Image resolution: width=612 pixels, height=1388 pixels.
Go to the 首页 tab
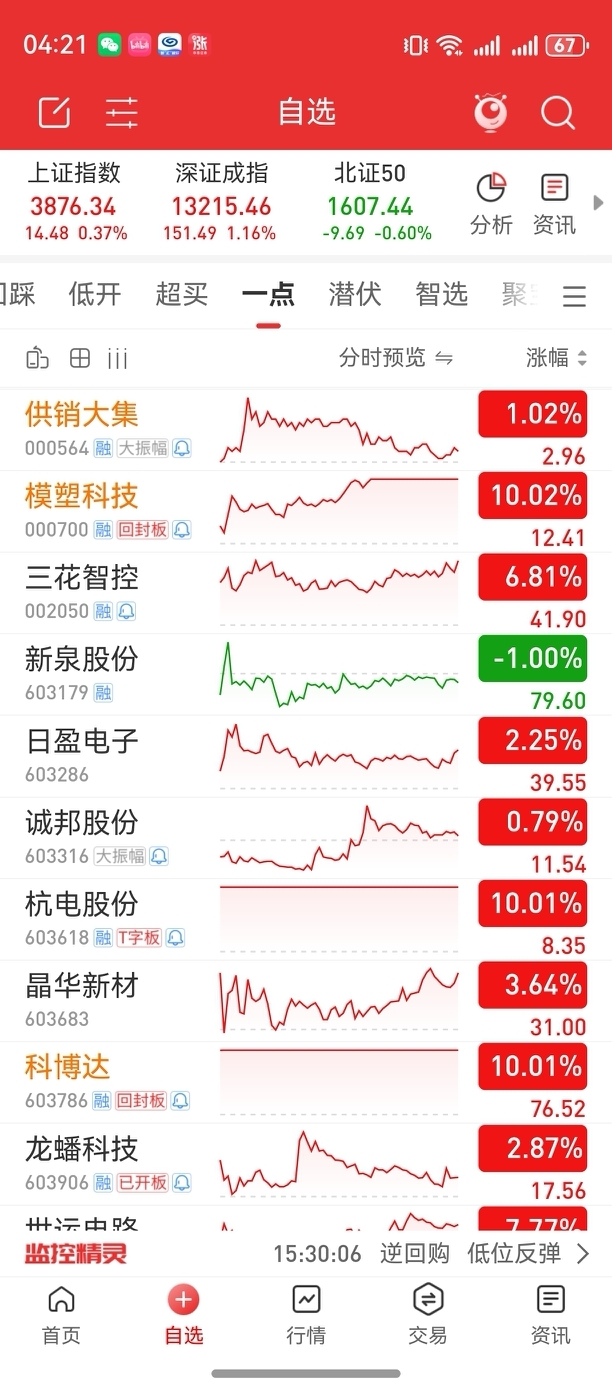tap(61, 1314)
